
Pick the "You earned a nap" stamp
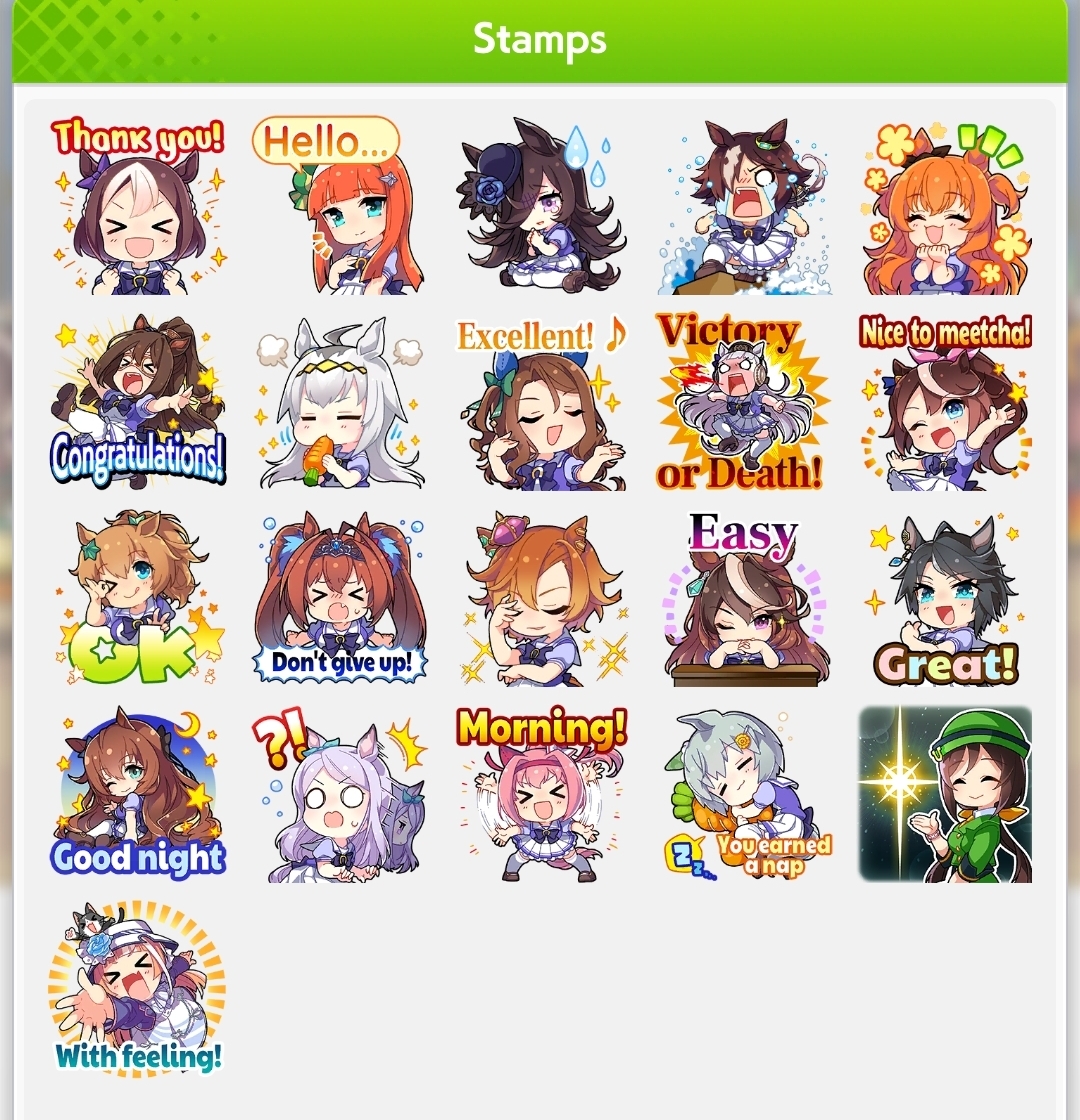pos(745,794)
